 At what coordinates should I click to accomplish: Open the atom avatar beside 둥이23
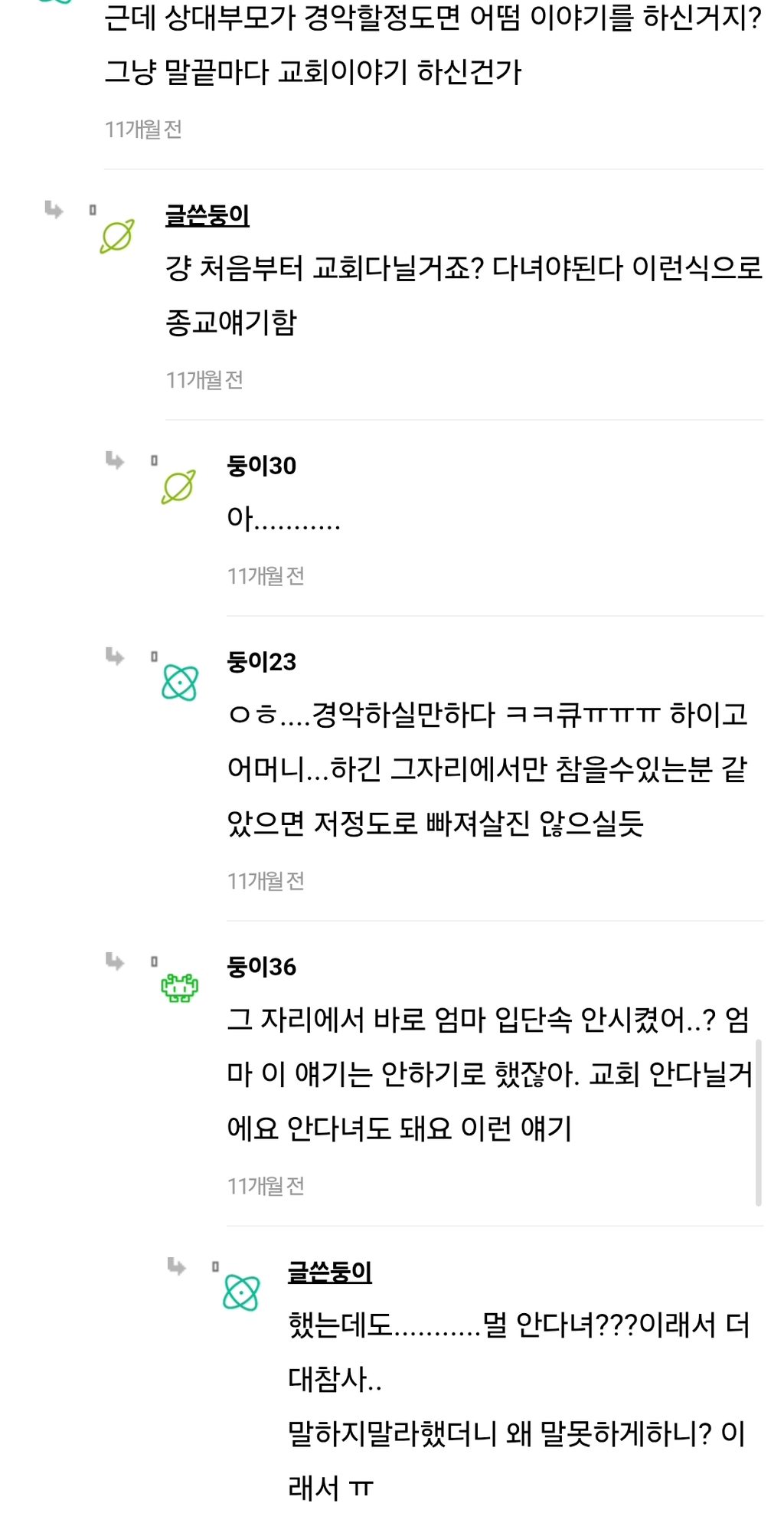[x=180, y=683]
